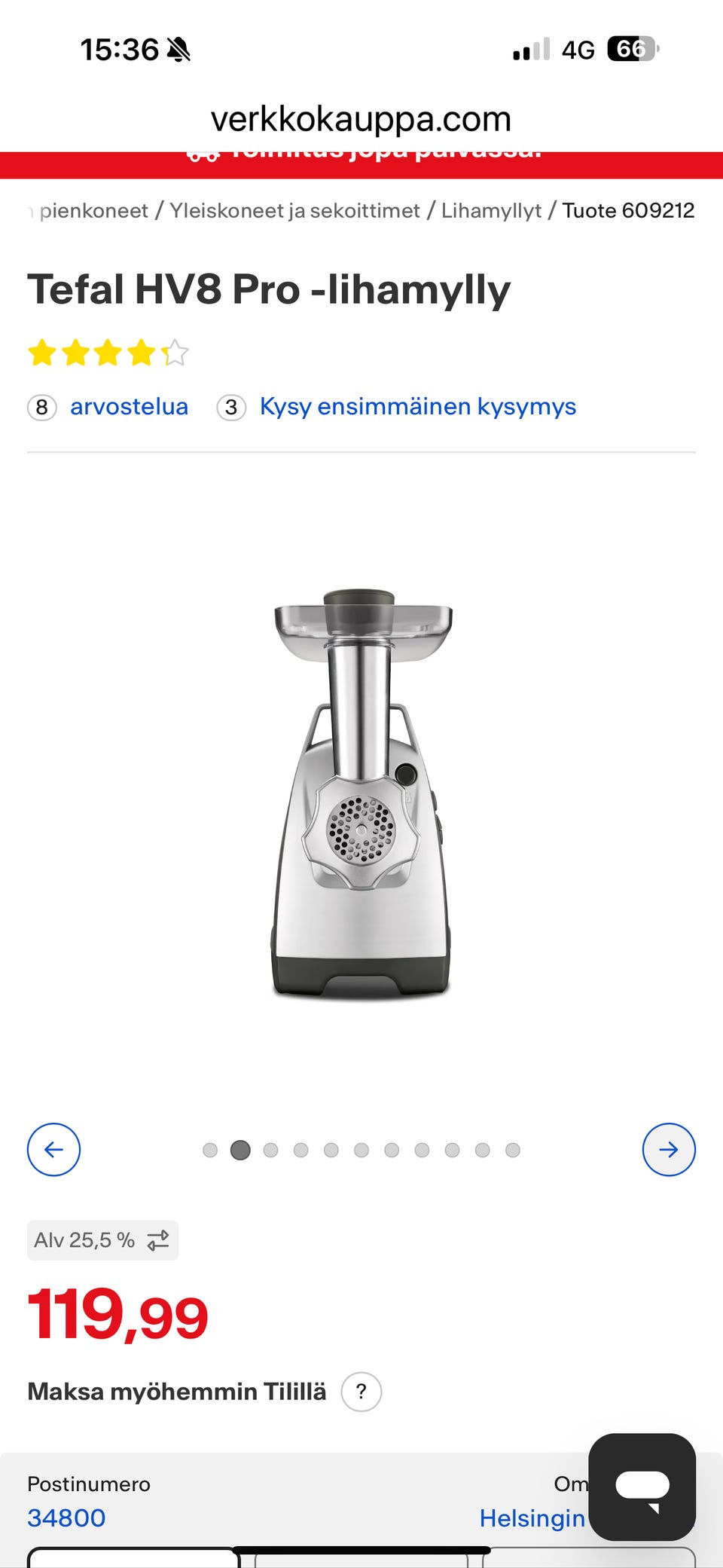The width and height of the screenshot is (723, 1568).
Task: Toggle the Alv 25,5 % tax display
Action: 102,1240
